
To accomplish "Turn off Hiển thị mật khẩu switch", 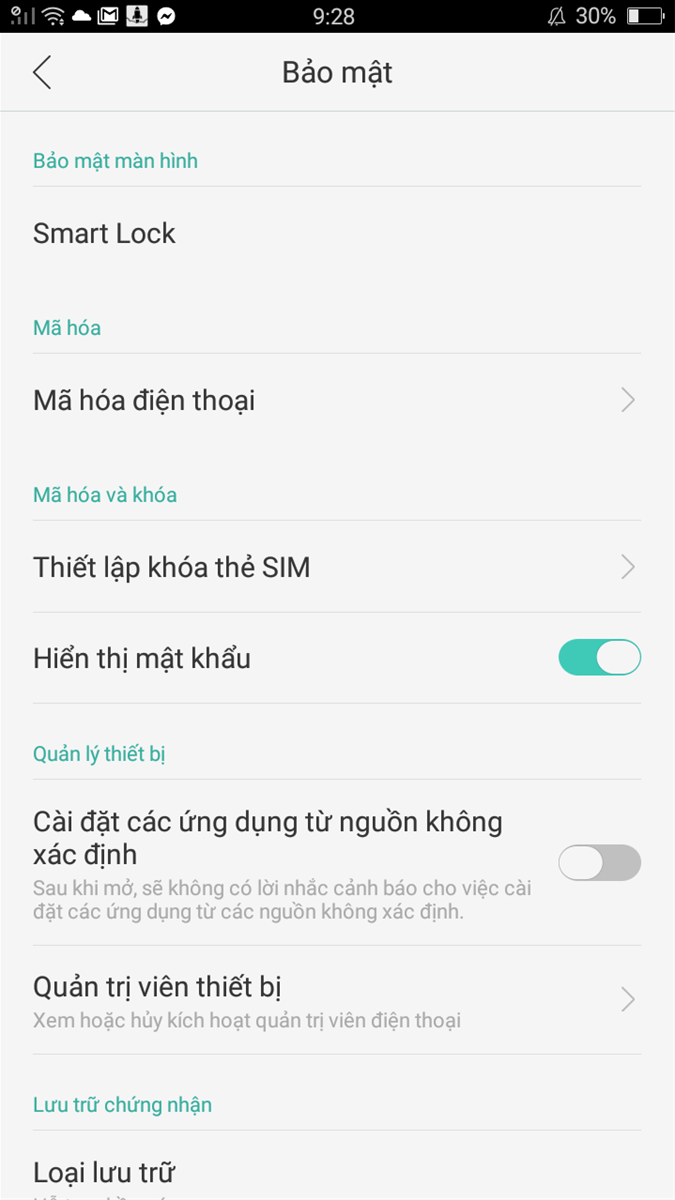I will click(599, 658).
